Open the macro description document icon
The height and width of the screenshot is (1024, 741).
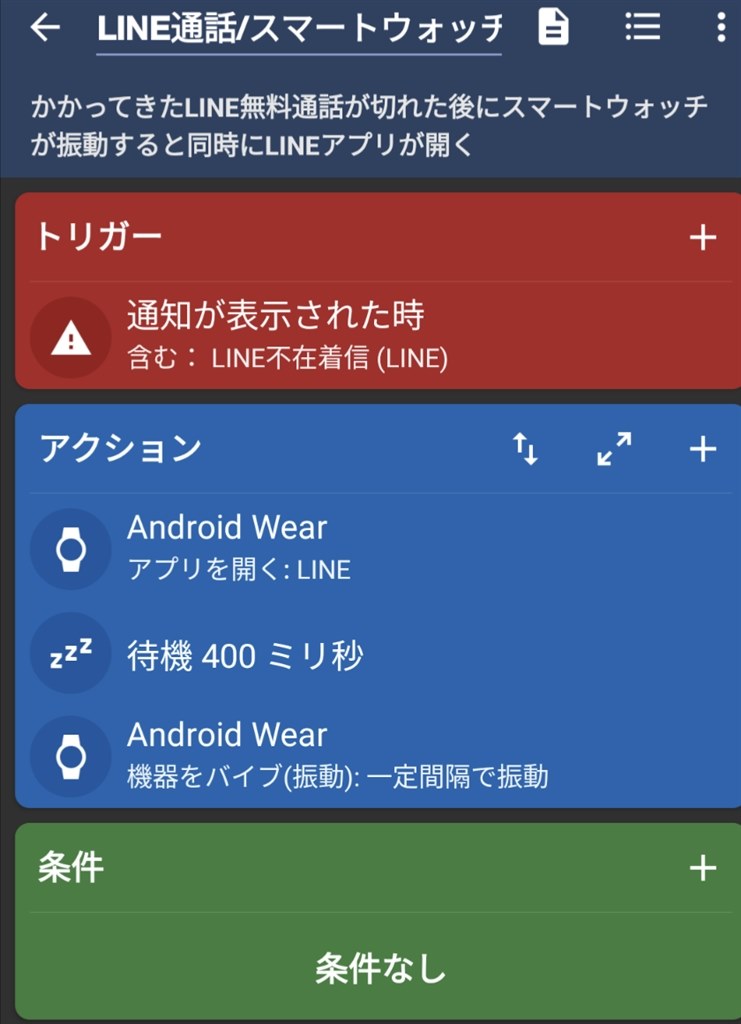tap(553, 27)
